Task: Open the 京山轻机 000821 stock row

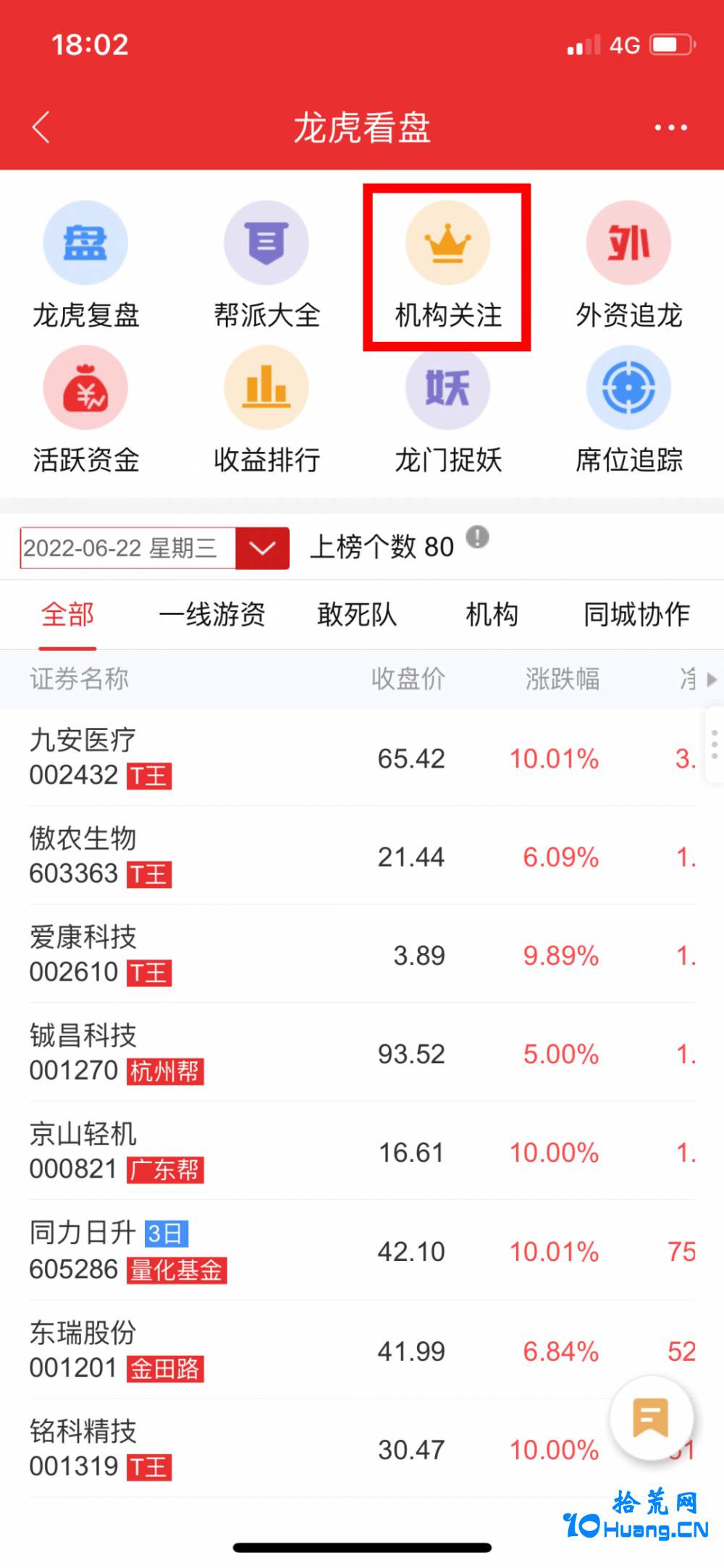Action: (362, 1152)
